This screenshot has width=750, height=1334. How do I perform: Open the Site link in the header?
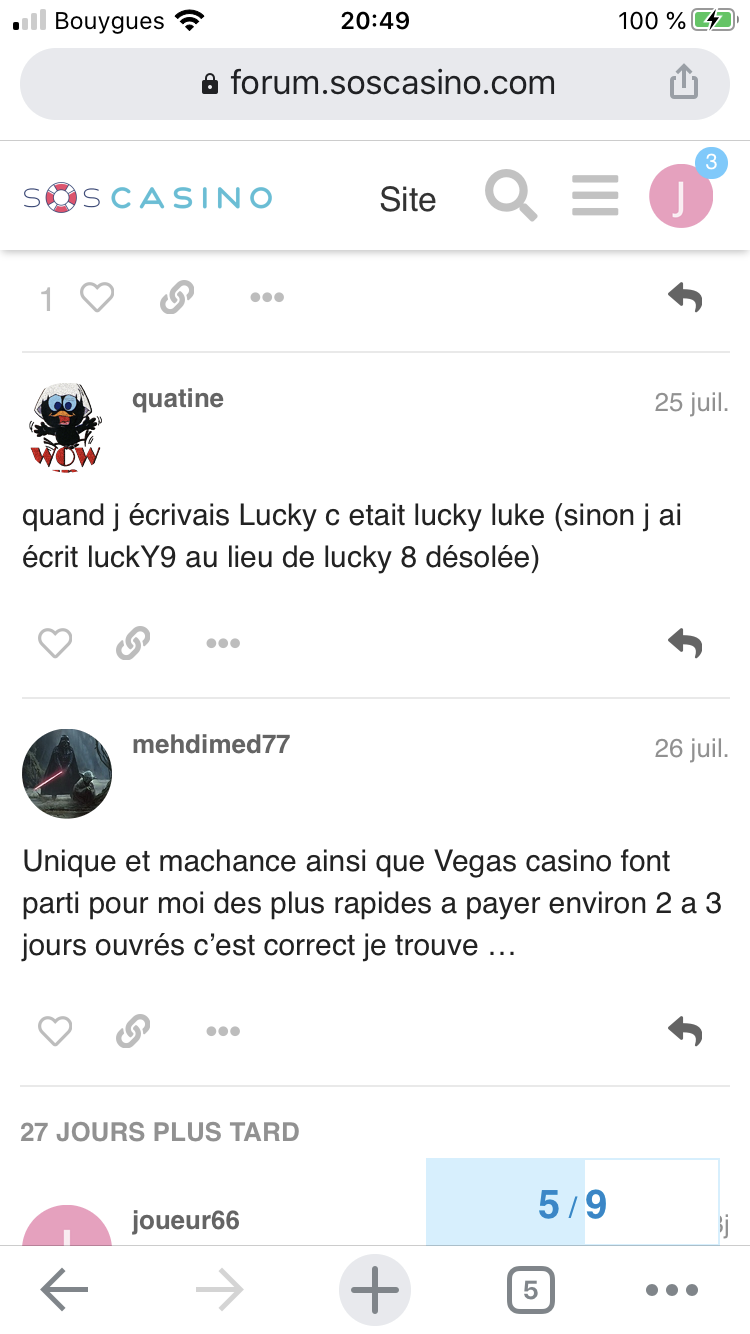408,199
